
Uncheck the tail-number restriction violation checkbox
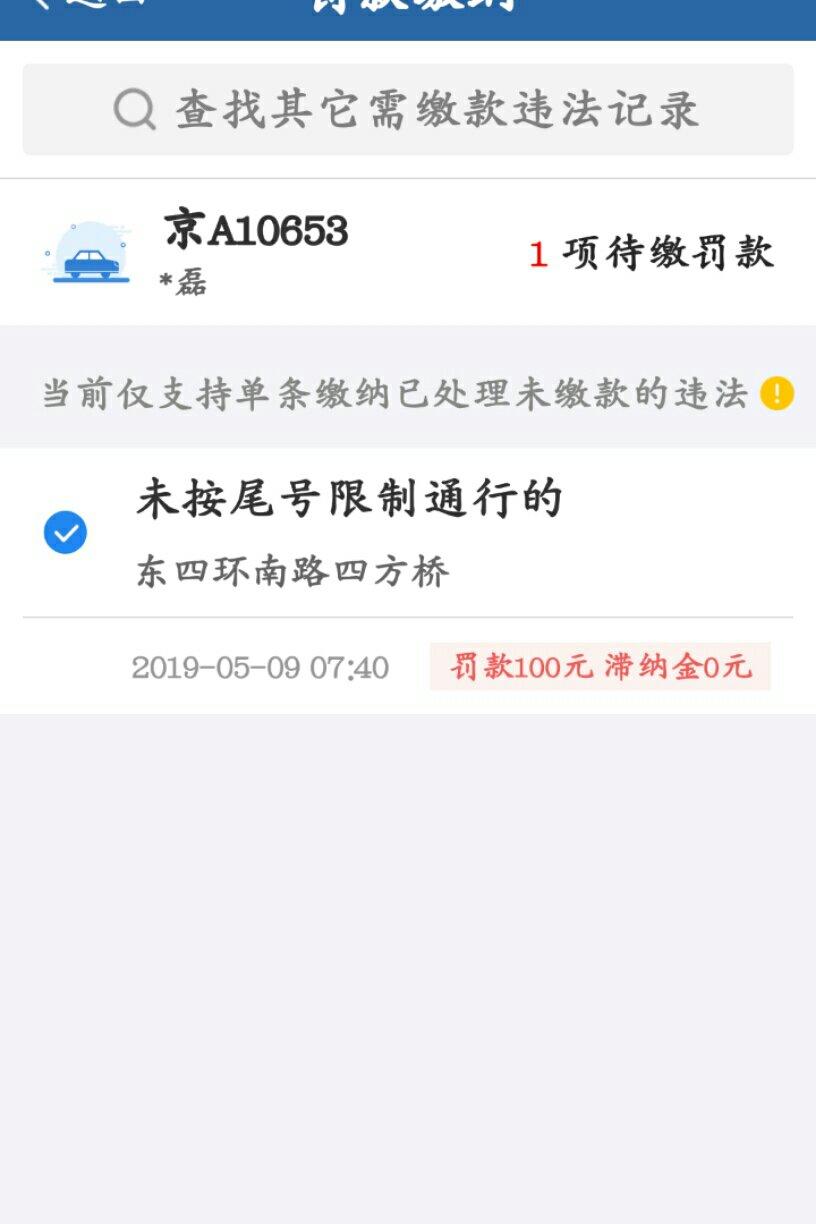66,533
